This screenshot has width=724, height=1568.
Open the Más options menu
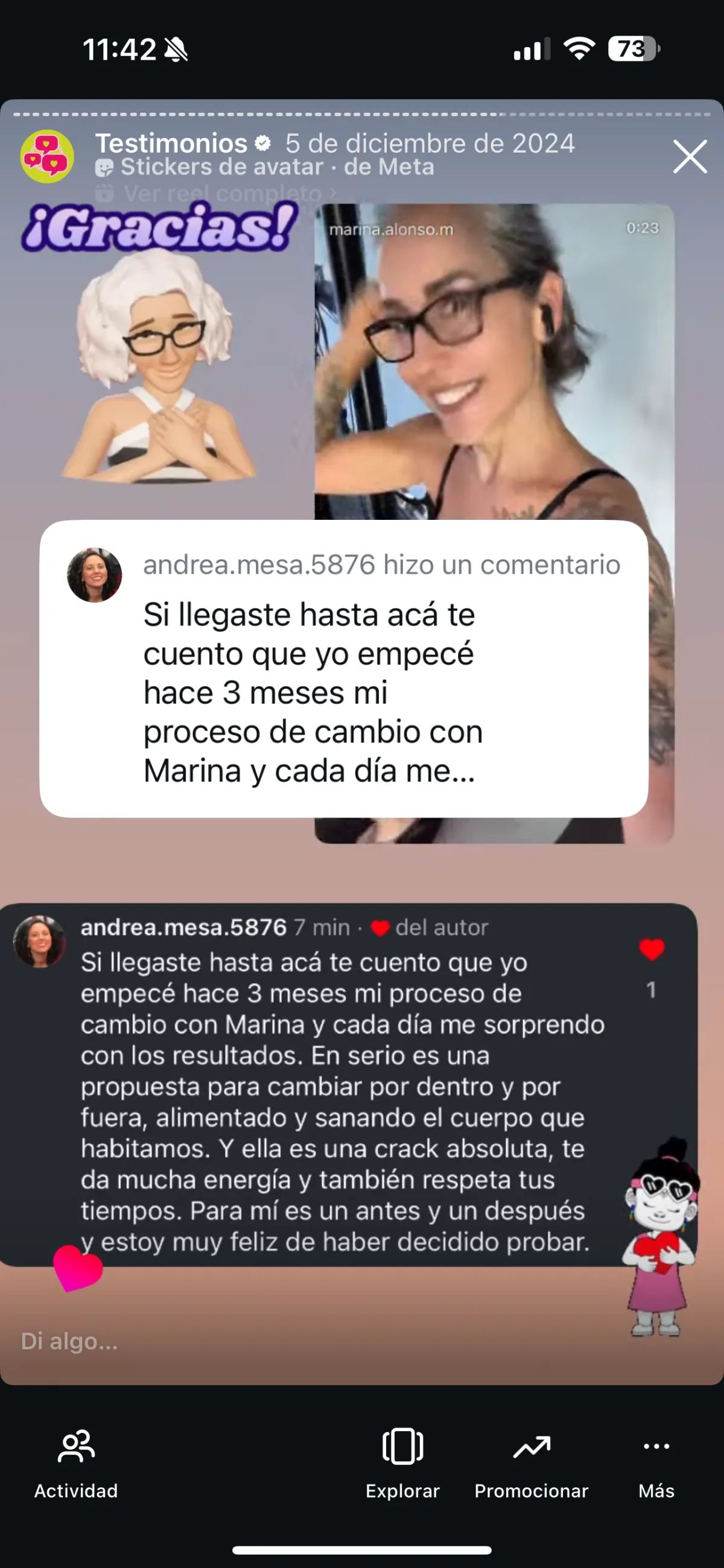pos(656,1462)
